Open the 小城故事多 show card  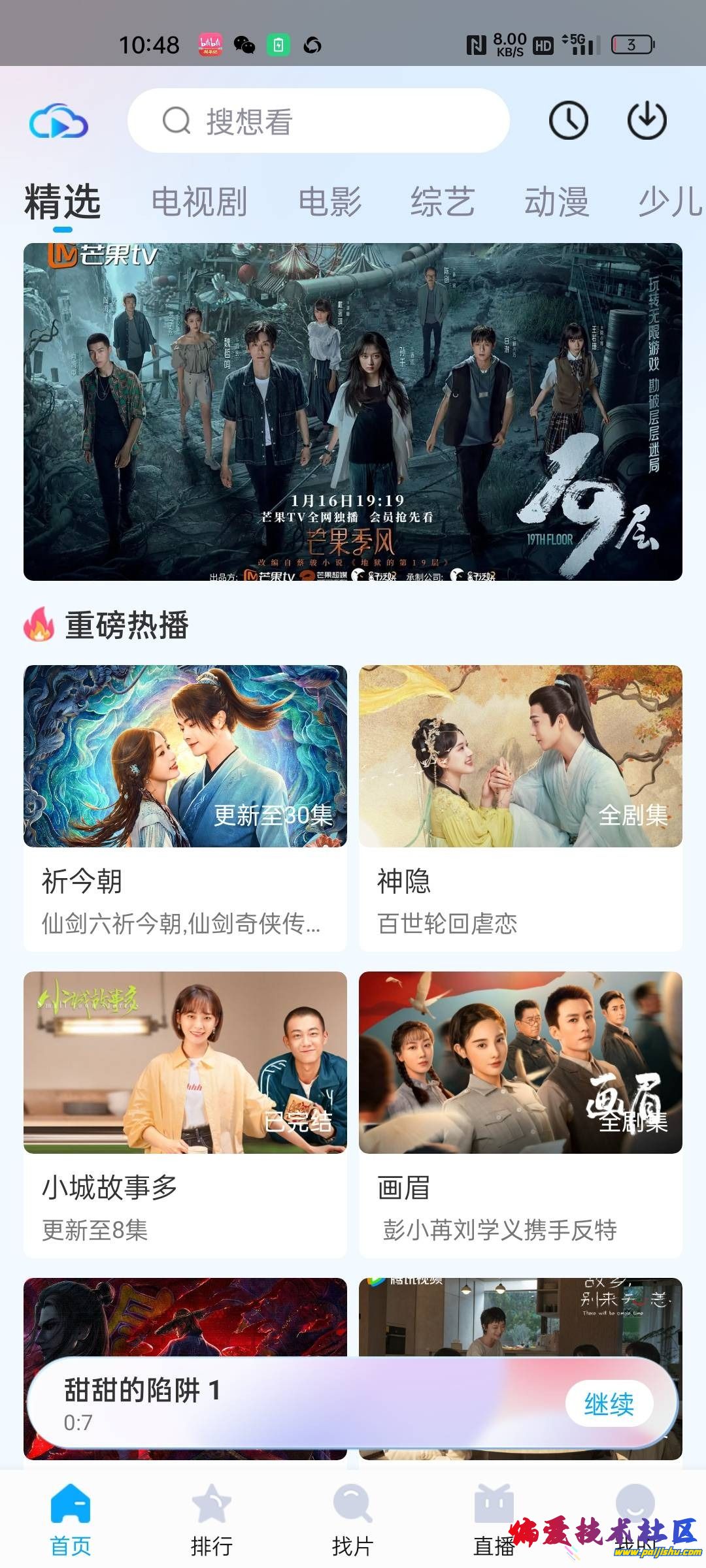(x=185, y=1113)
